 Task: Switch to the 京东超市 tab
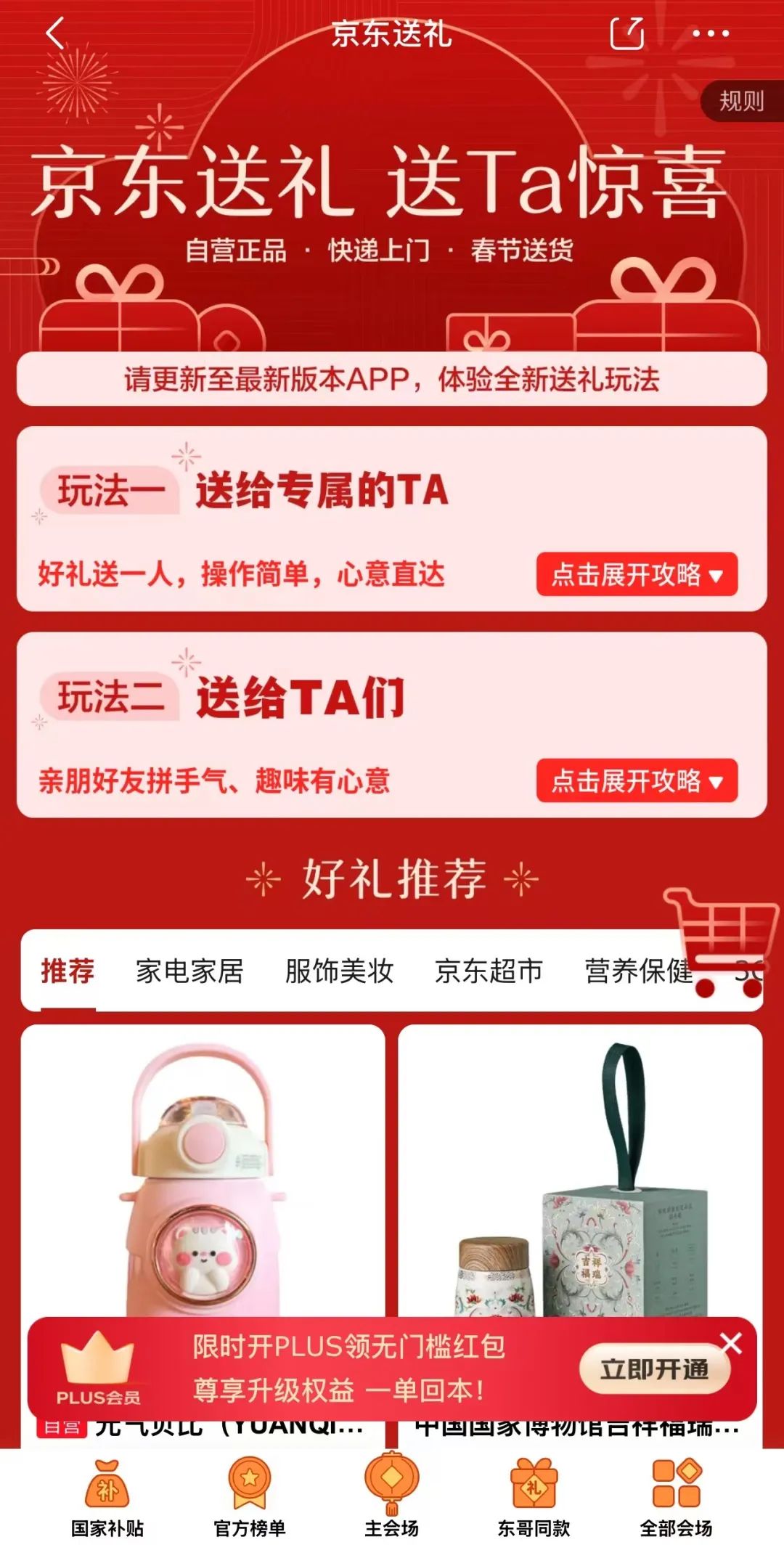pos(489,971)
